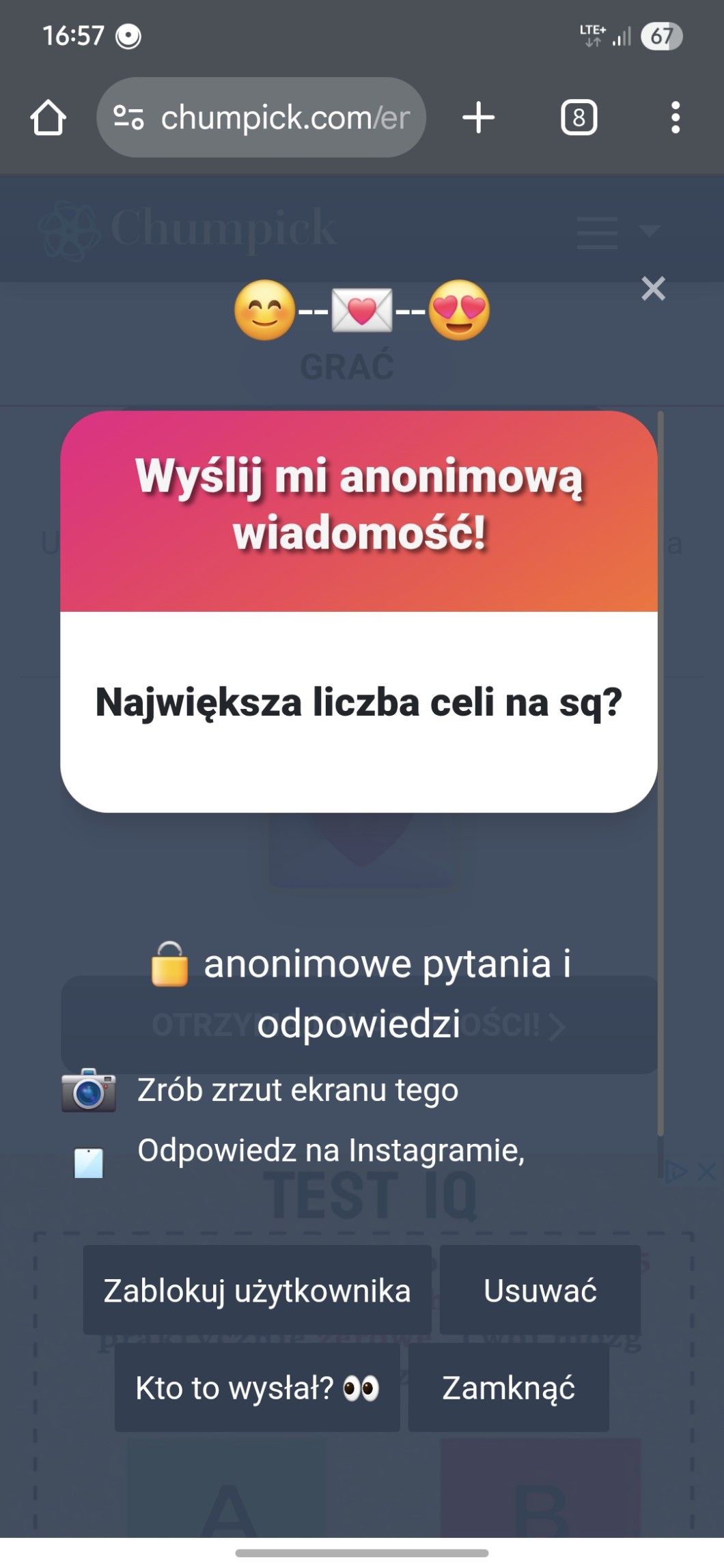Screen dimensions: 724x1568
Task: Tap the Usuwać button
Action: point(540,1290)
